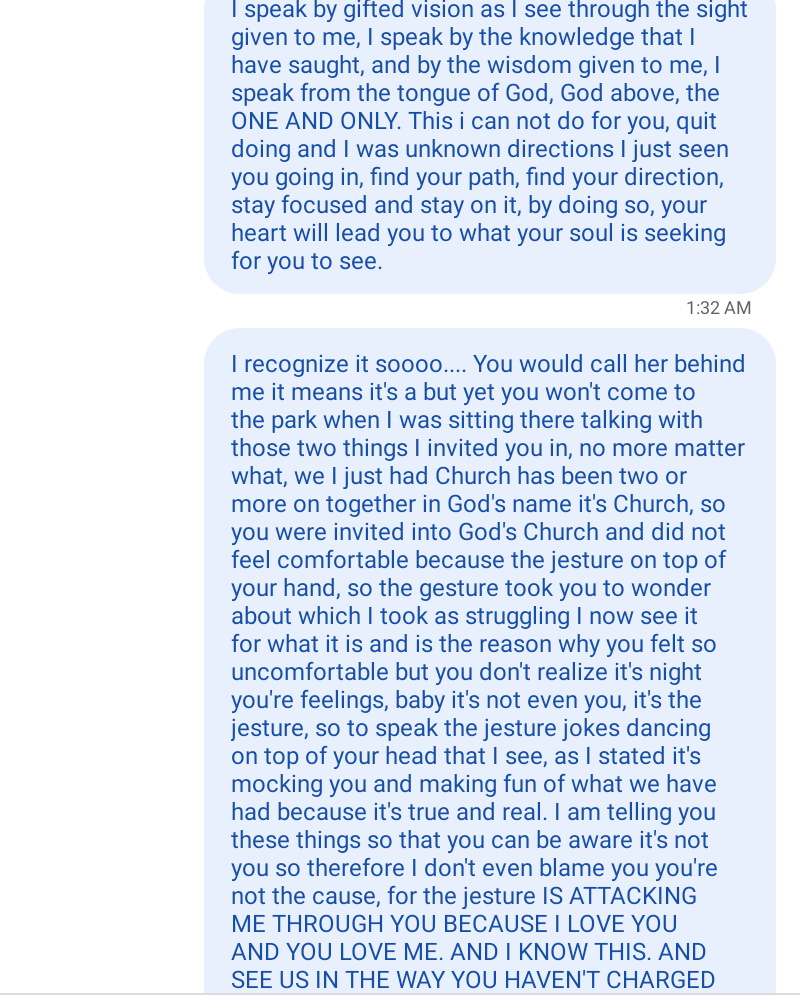Tap the message bubble ending 'for you to see'
The height and width of the screenshot is (998, 800).
coord(489,140)
